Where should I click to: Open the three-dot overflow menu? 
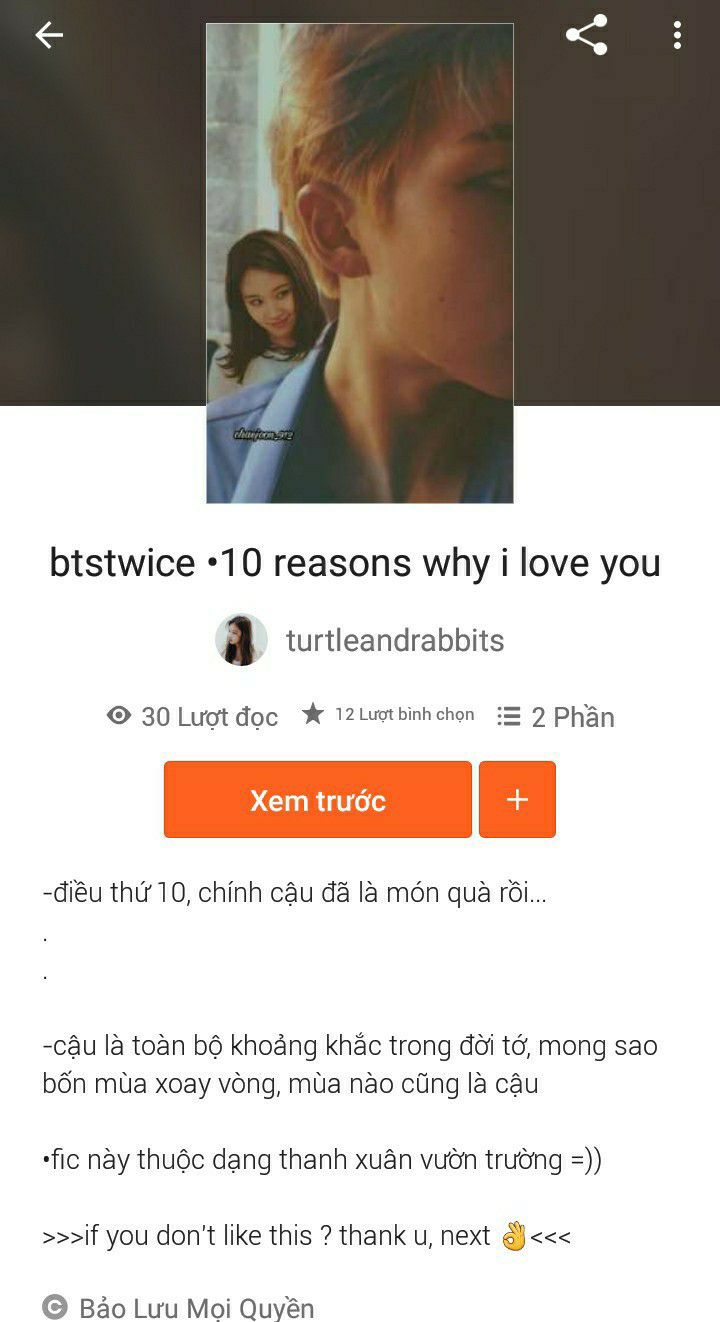click(677, 36)
